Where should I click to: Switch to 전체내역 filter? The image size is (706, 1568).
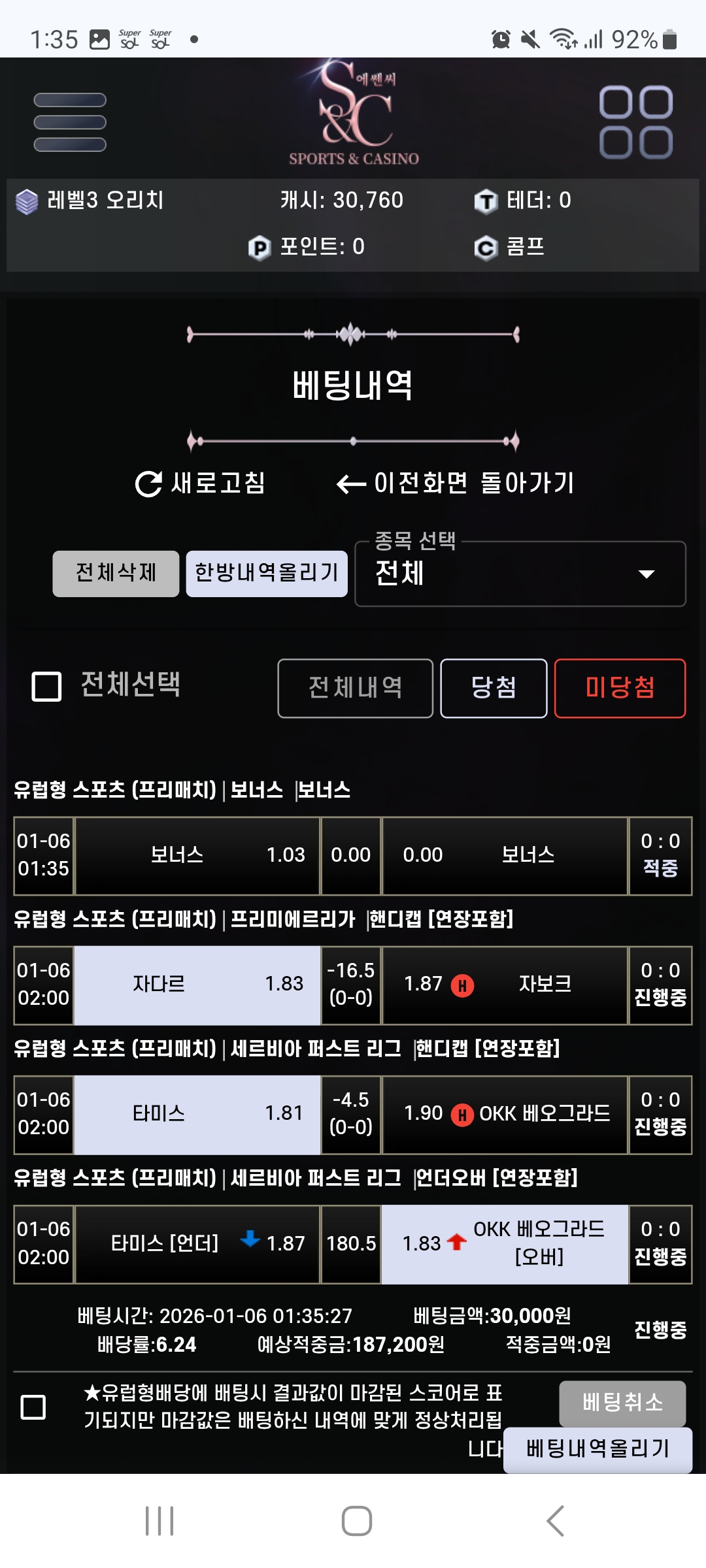coord(355,688)
